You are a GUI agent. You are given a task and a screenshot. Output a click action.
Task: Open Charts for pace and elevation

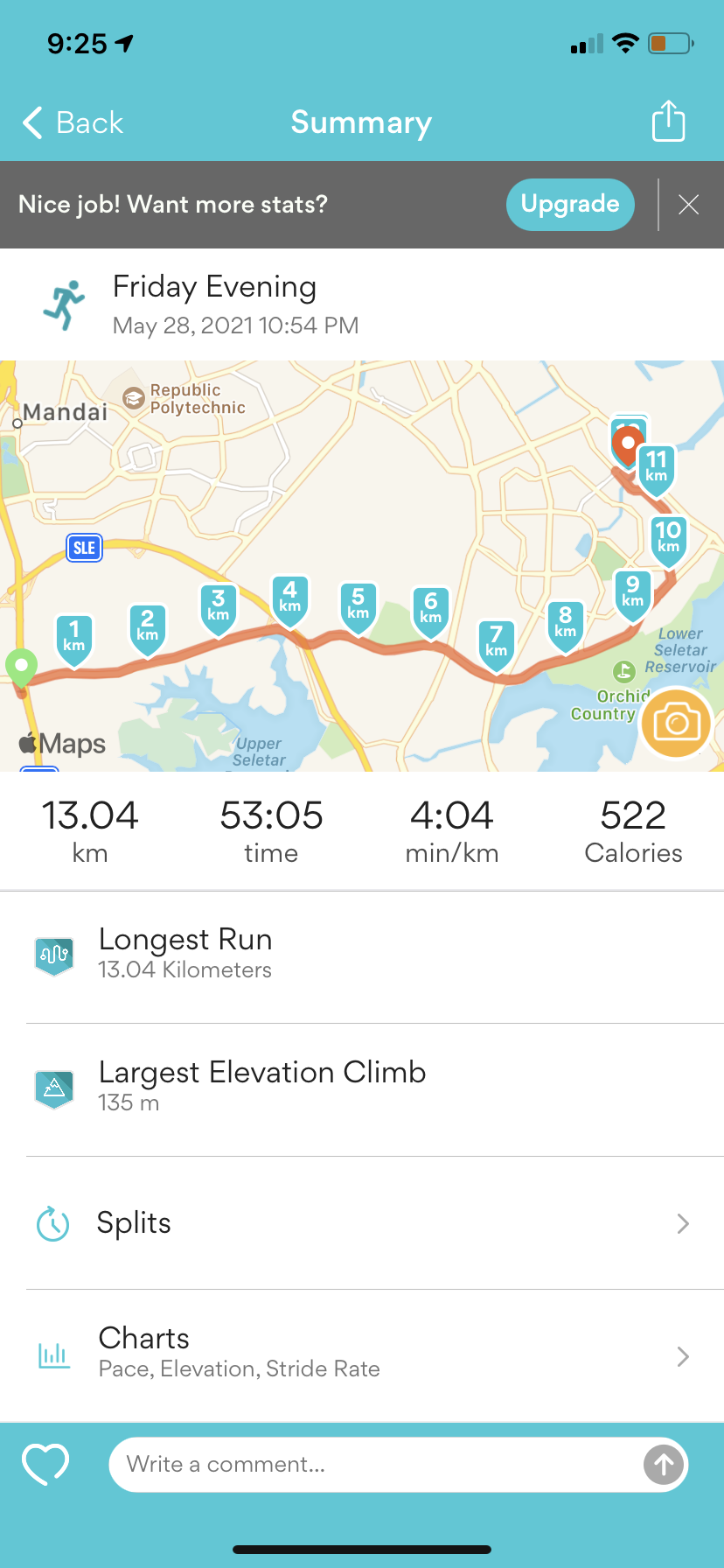(362, 1355)
